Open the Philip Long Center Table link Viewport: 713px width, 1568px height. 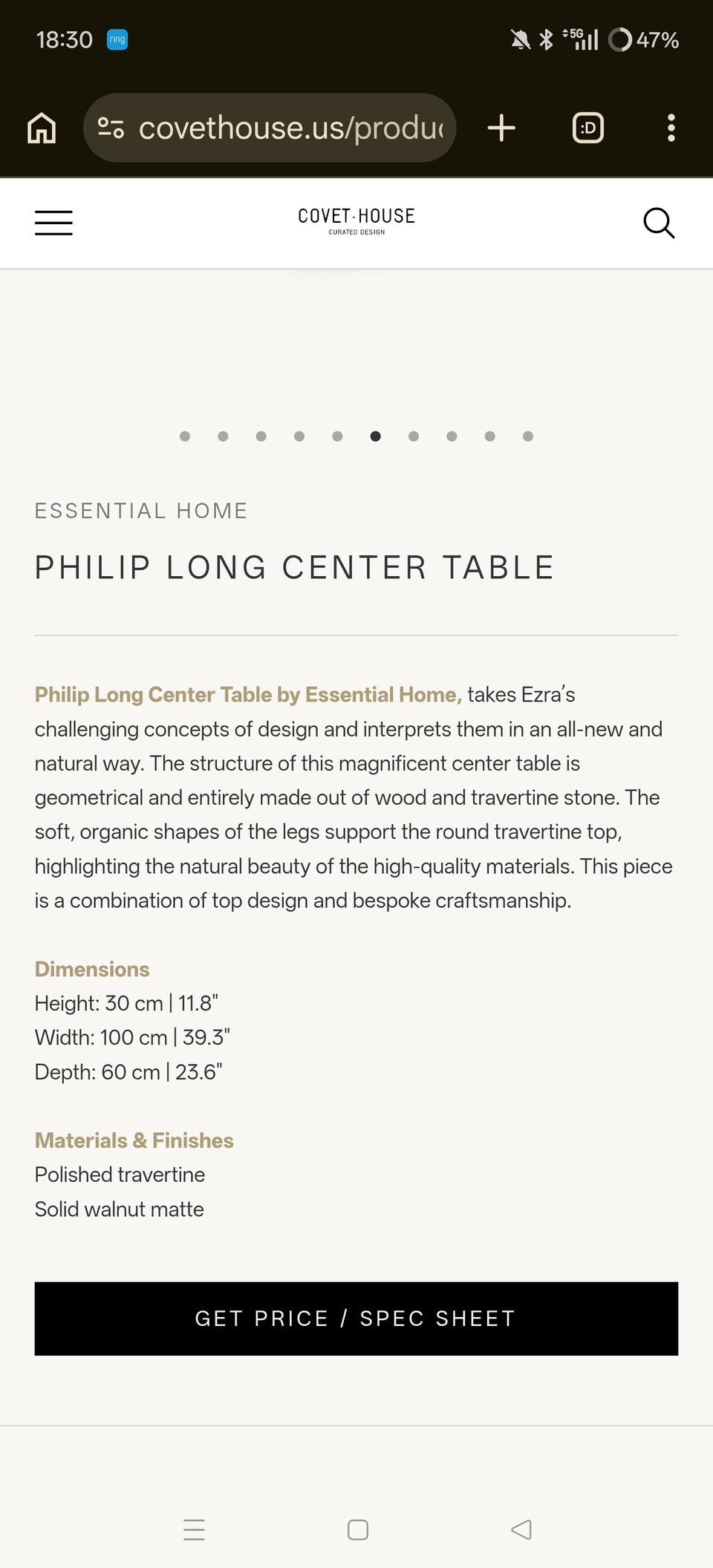point(248,695)
